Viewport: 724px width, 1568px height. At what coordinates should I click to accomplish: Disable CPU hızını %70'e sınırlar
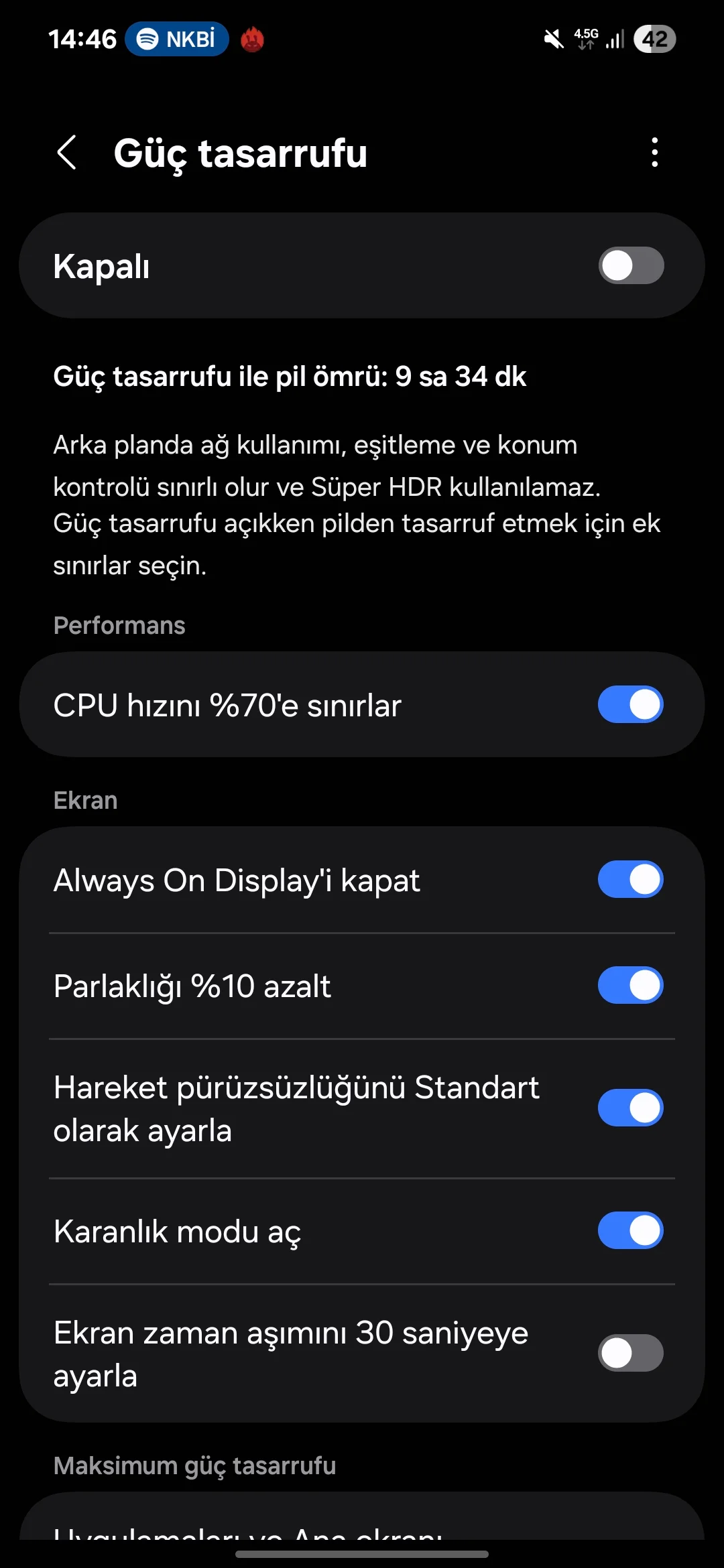pos(631,704)
